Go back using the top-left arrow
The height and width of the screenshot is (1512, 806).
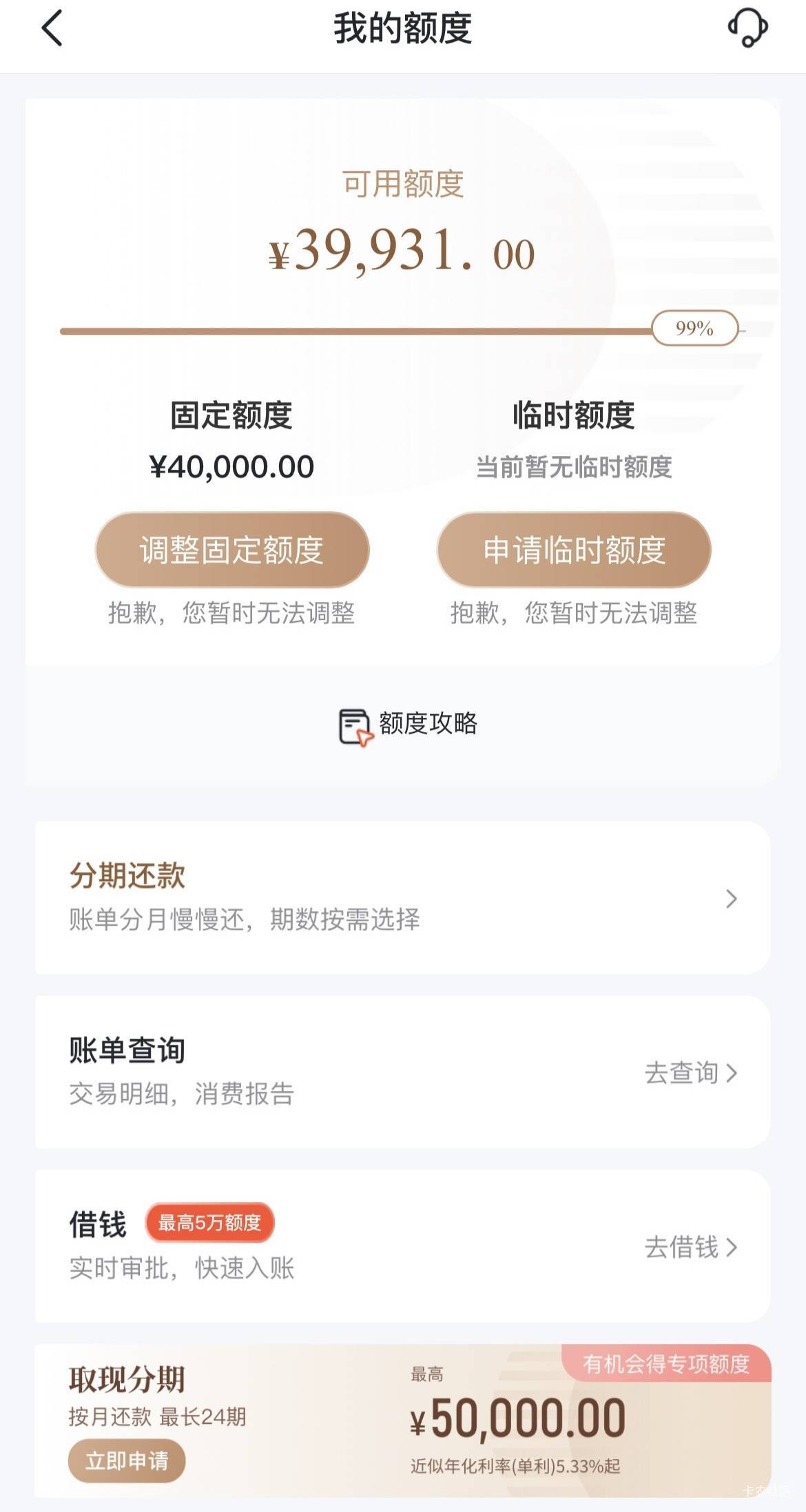tap(52, 28)
